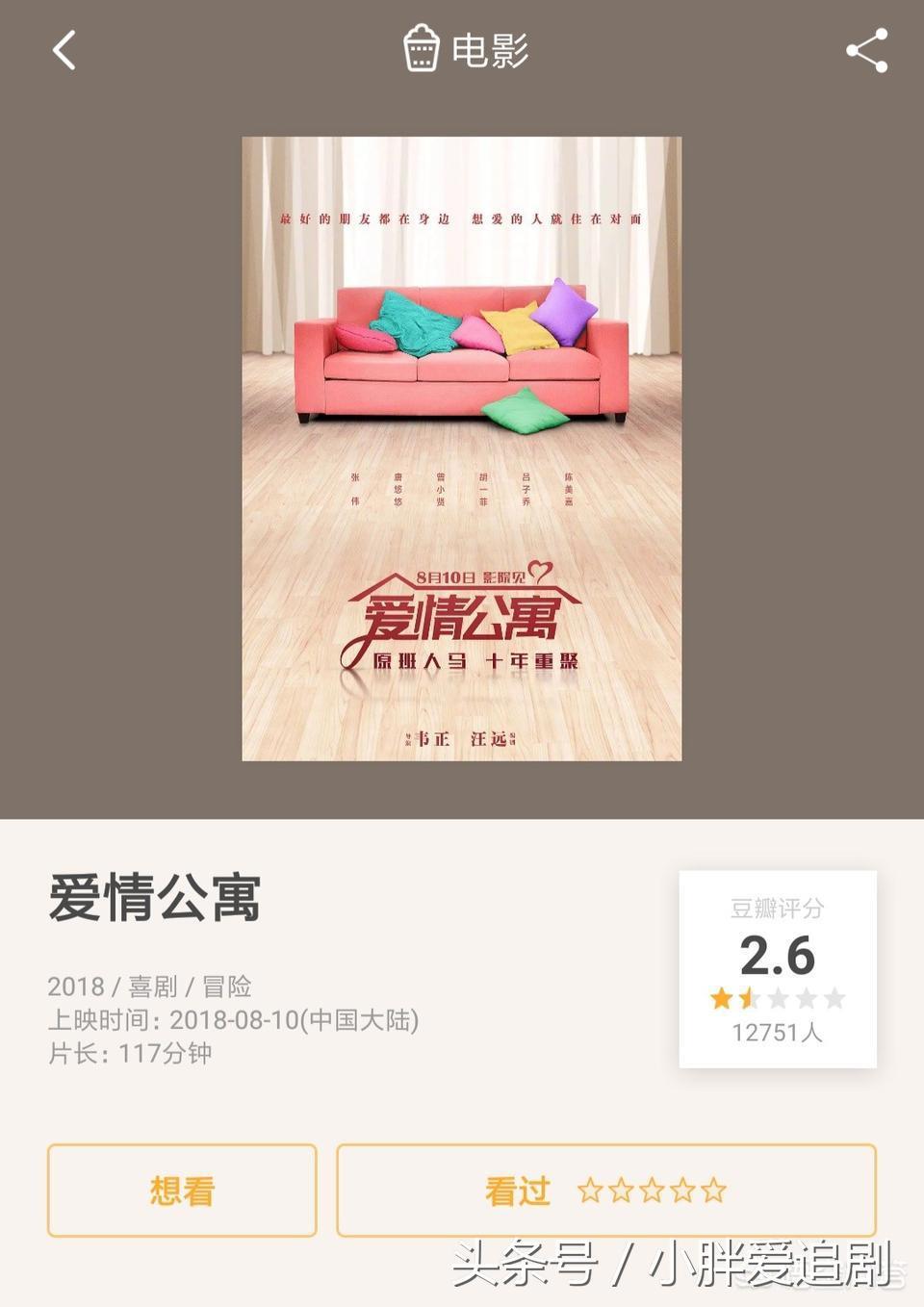Open the 豆瓣评分 rating card
924x1307 pixels.
777,968
